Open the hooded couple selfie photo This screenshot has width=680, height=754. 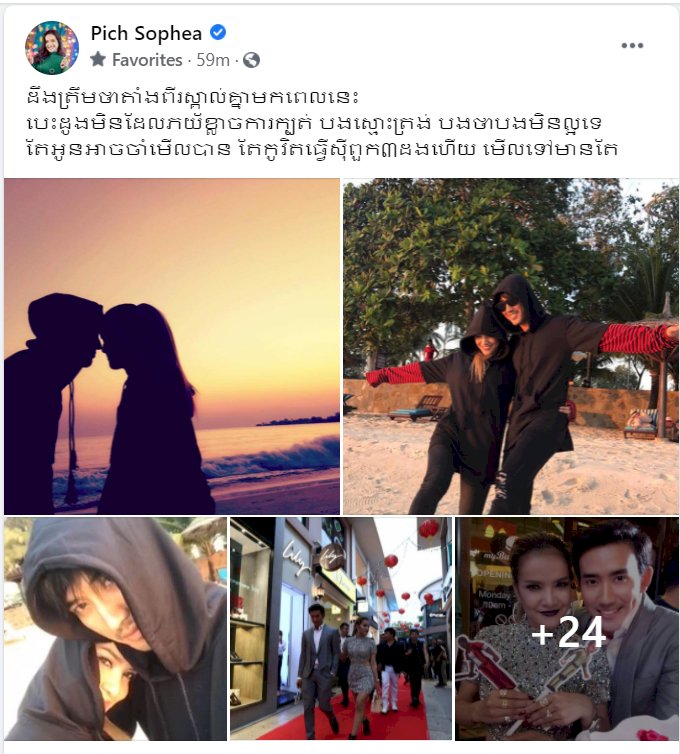114,628
